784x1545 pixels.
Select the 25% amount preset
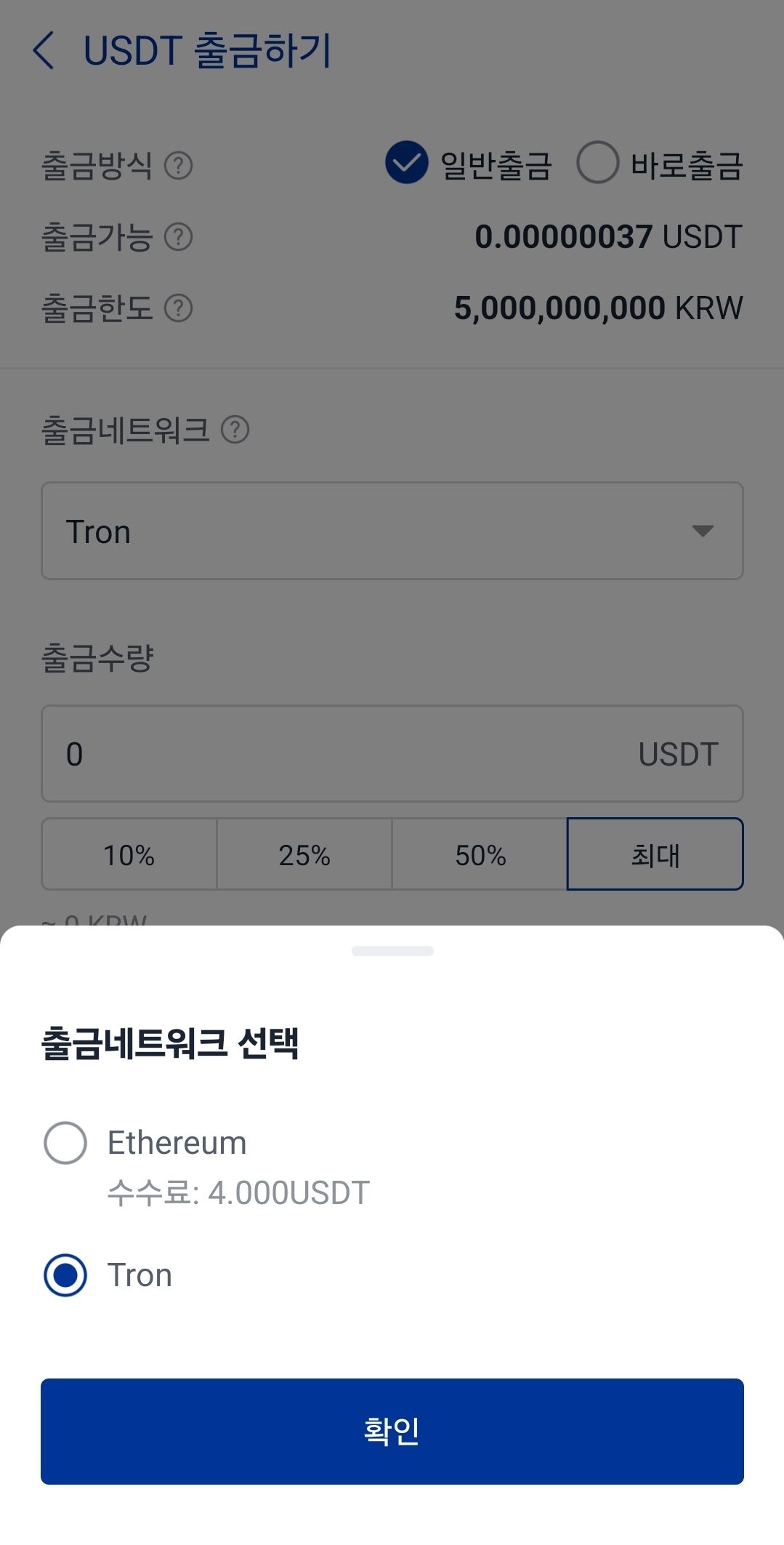[304, 855]
